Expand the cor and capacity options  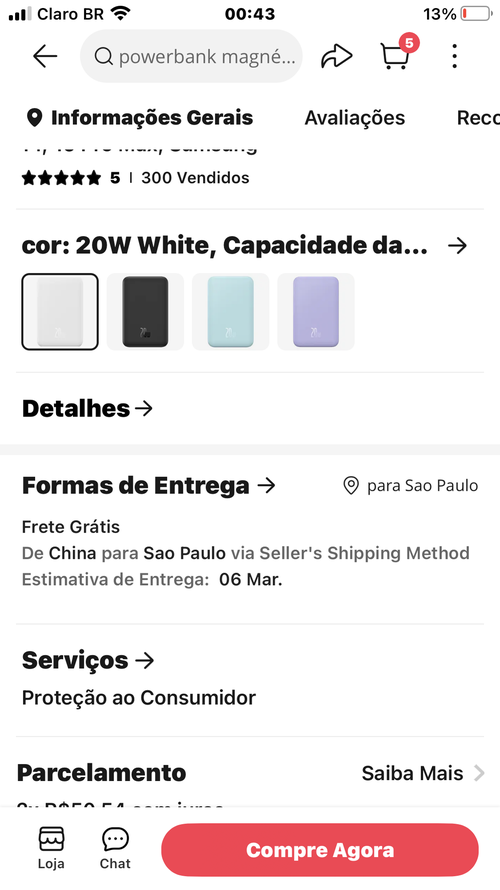click(244, 246)
